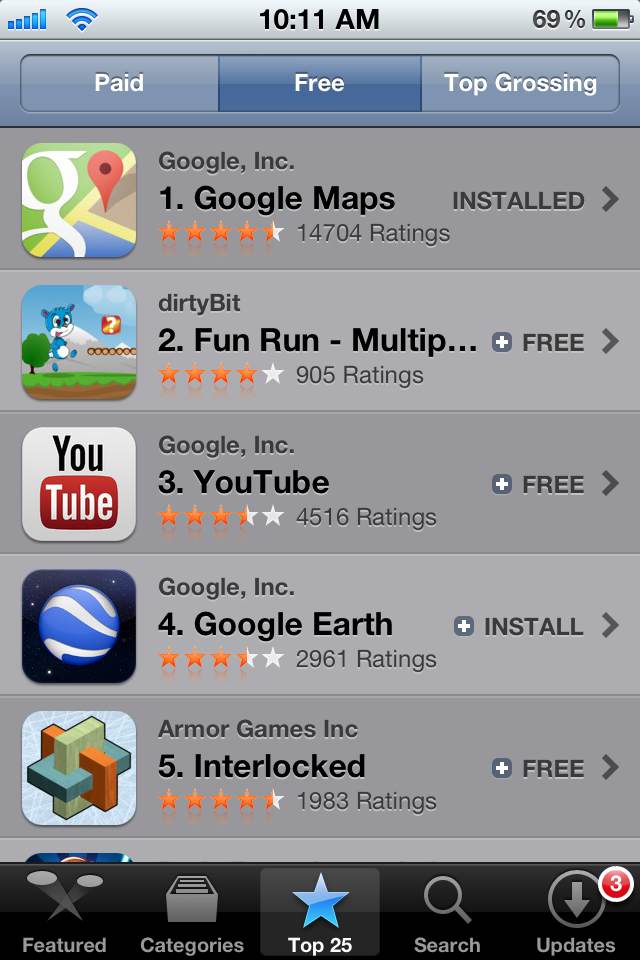This screenshot has width=640, height=960.
Task: Open Fun Run app details
Action: pyautogui.click(x=300, y=342)
